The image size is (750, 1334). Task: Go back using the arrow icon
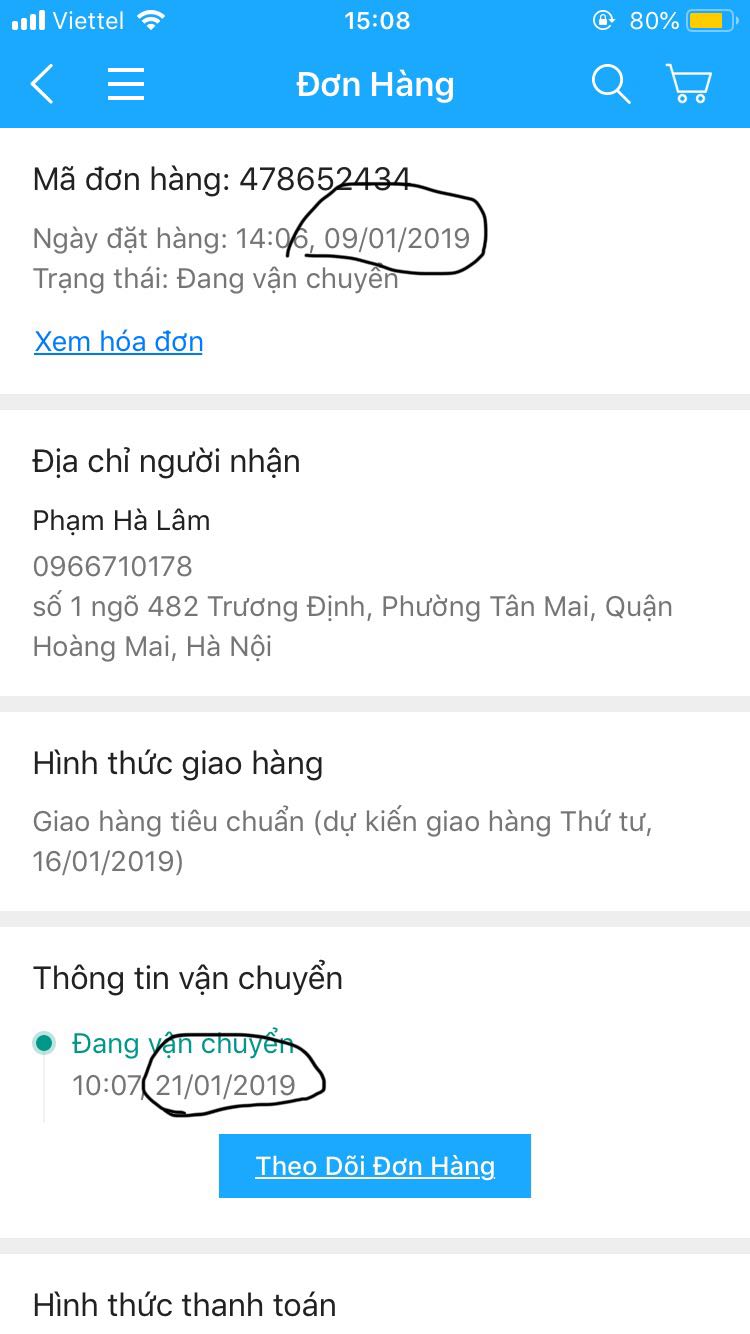42,85
